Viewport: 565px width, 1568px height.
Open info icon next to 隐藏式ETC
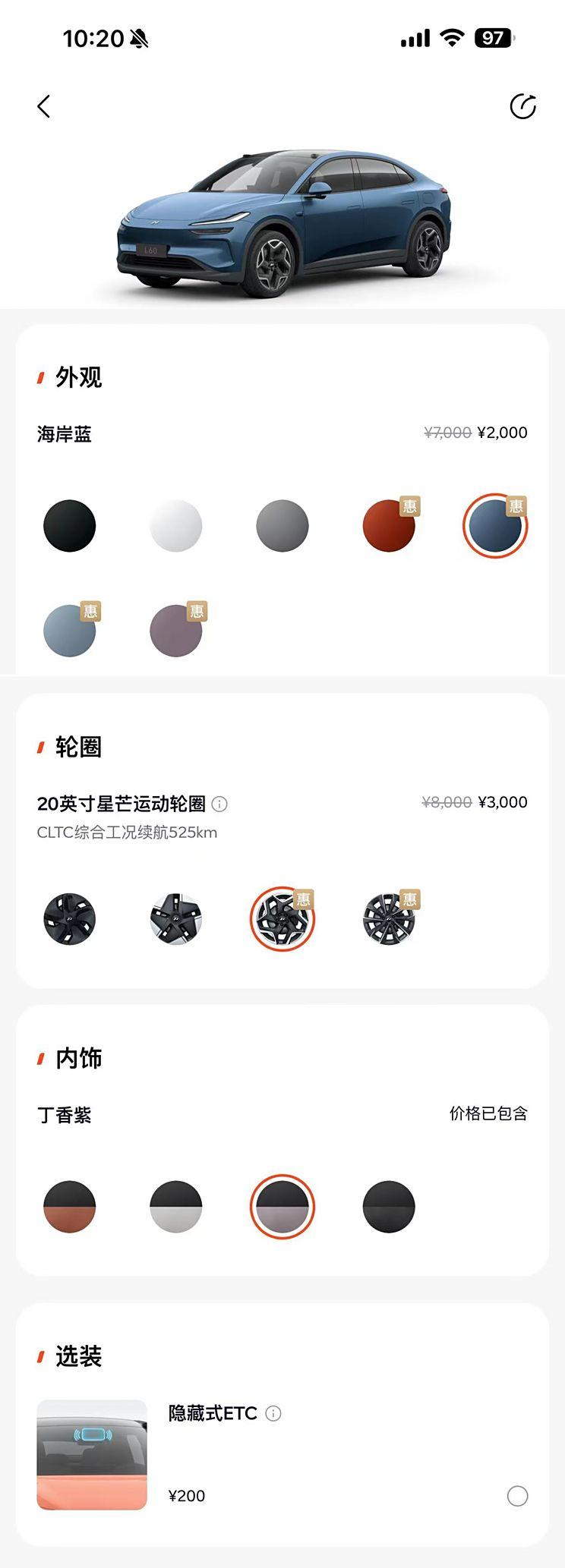(273, 1413)
